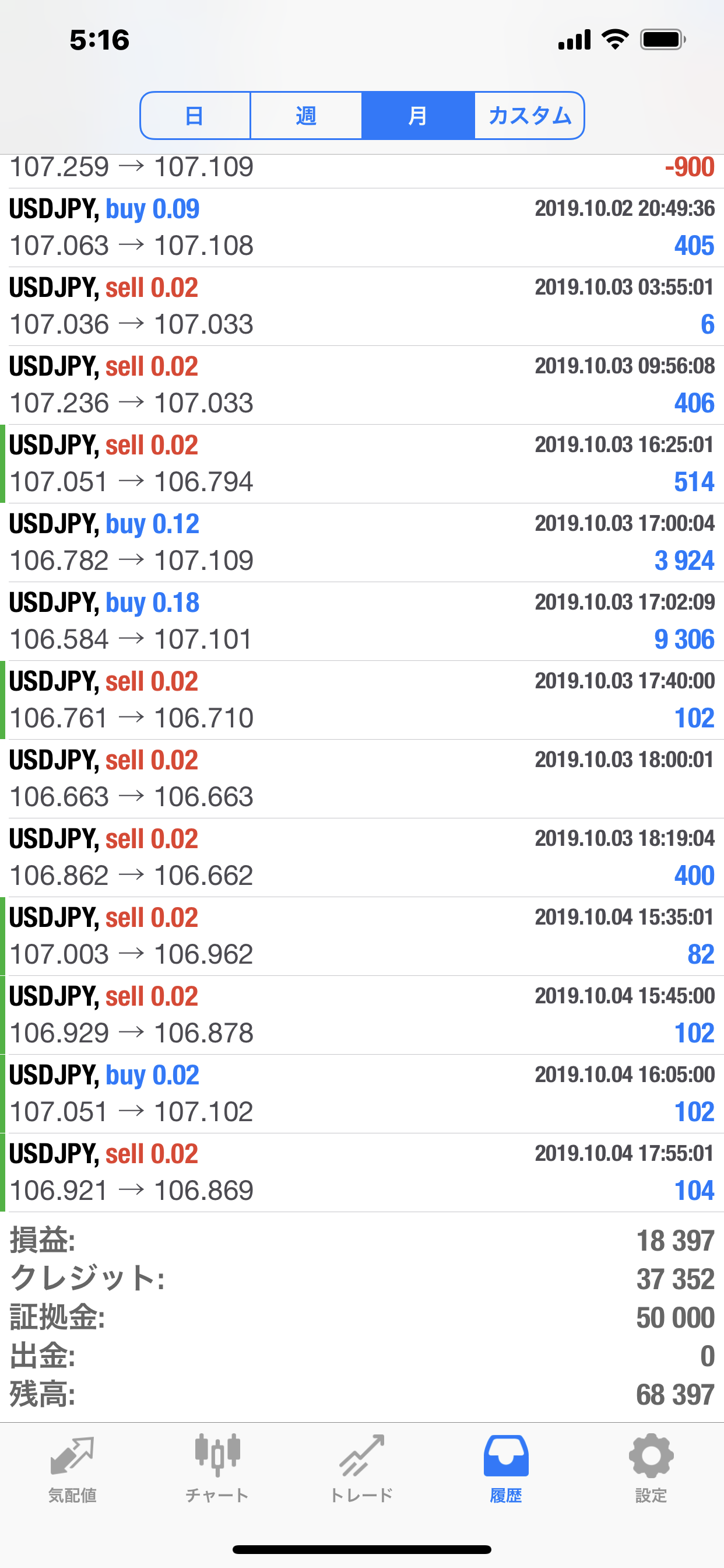Open the 気配値 quotes tab
Viewport: 724px width, 1568px height.
point(72,1468)
